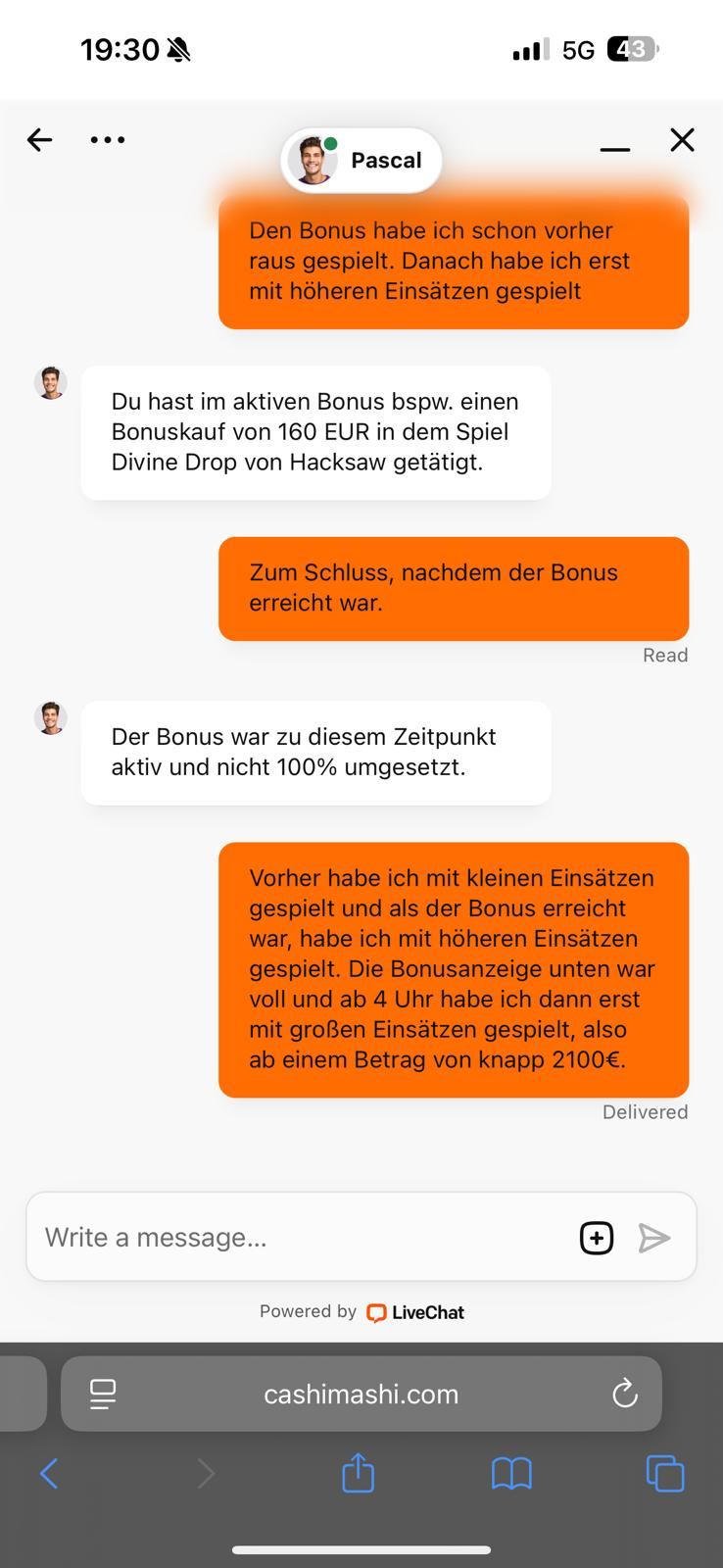Navigate back in Safari's toolbar
The height and width of the screenshot is (1568, 723).
click(49, 1473)
